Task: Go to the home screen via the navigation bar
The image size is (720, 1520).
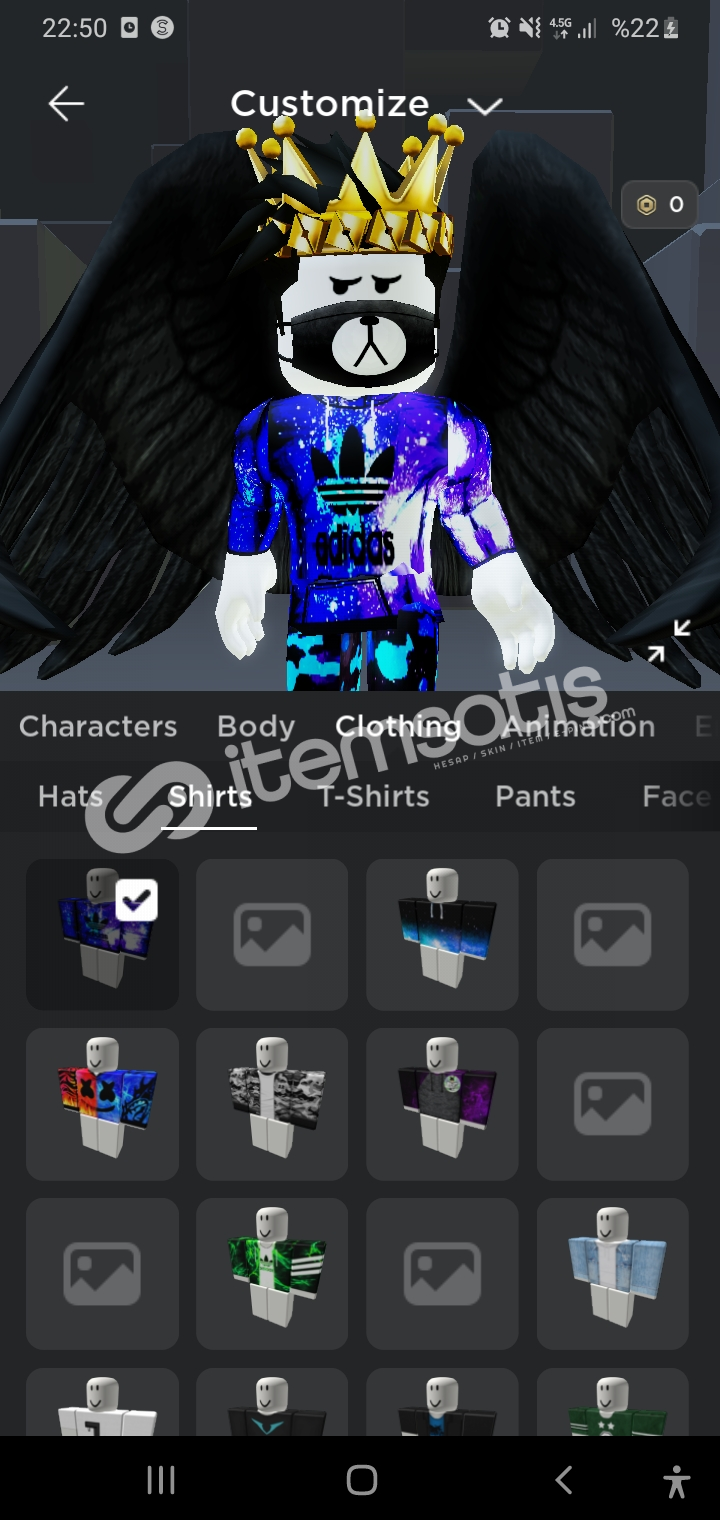Action: [361, 1480]
